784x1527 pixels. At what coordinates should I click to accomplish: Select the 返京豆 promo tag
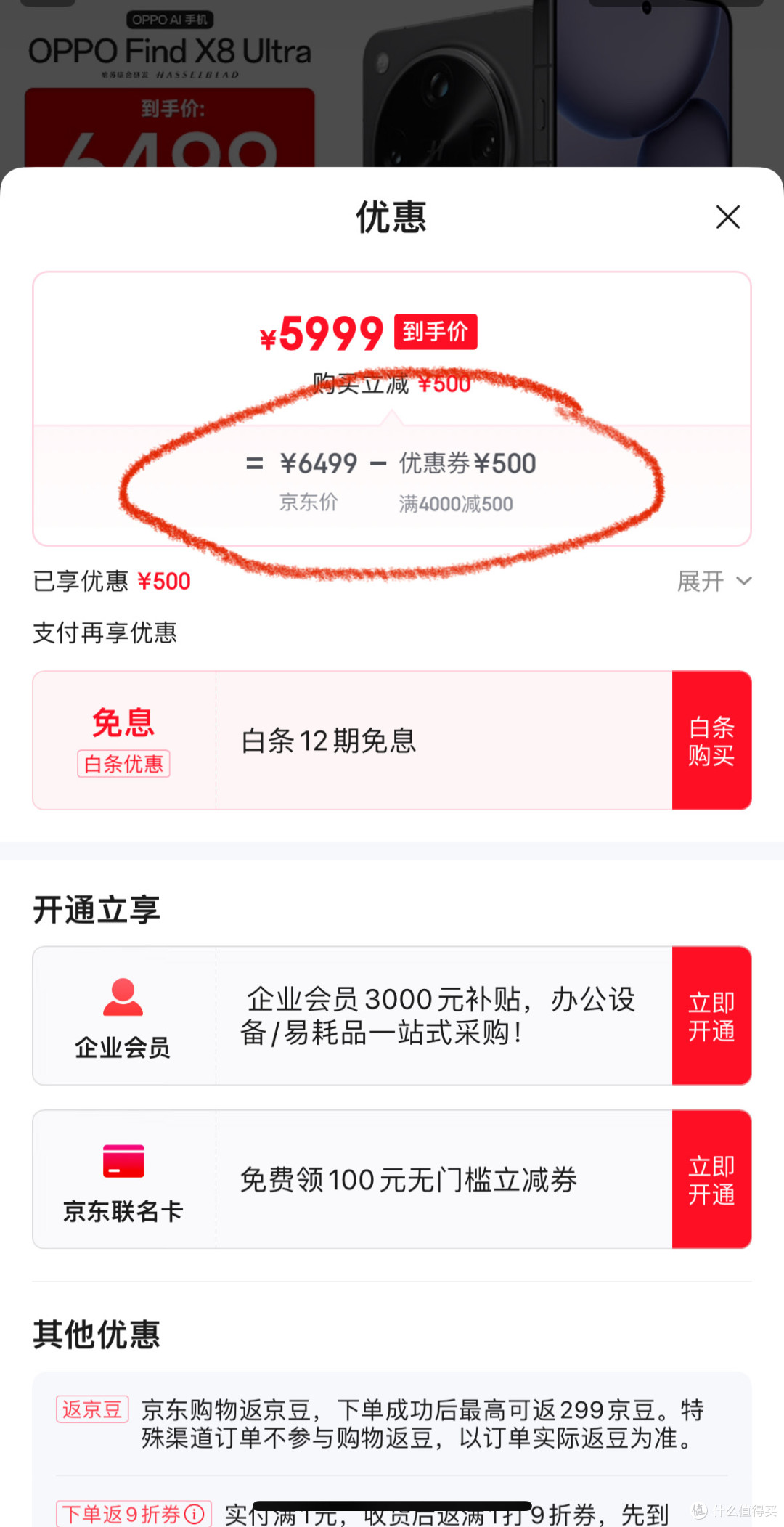(91, 1409)
